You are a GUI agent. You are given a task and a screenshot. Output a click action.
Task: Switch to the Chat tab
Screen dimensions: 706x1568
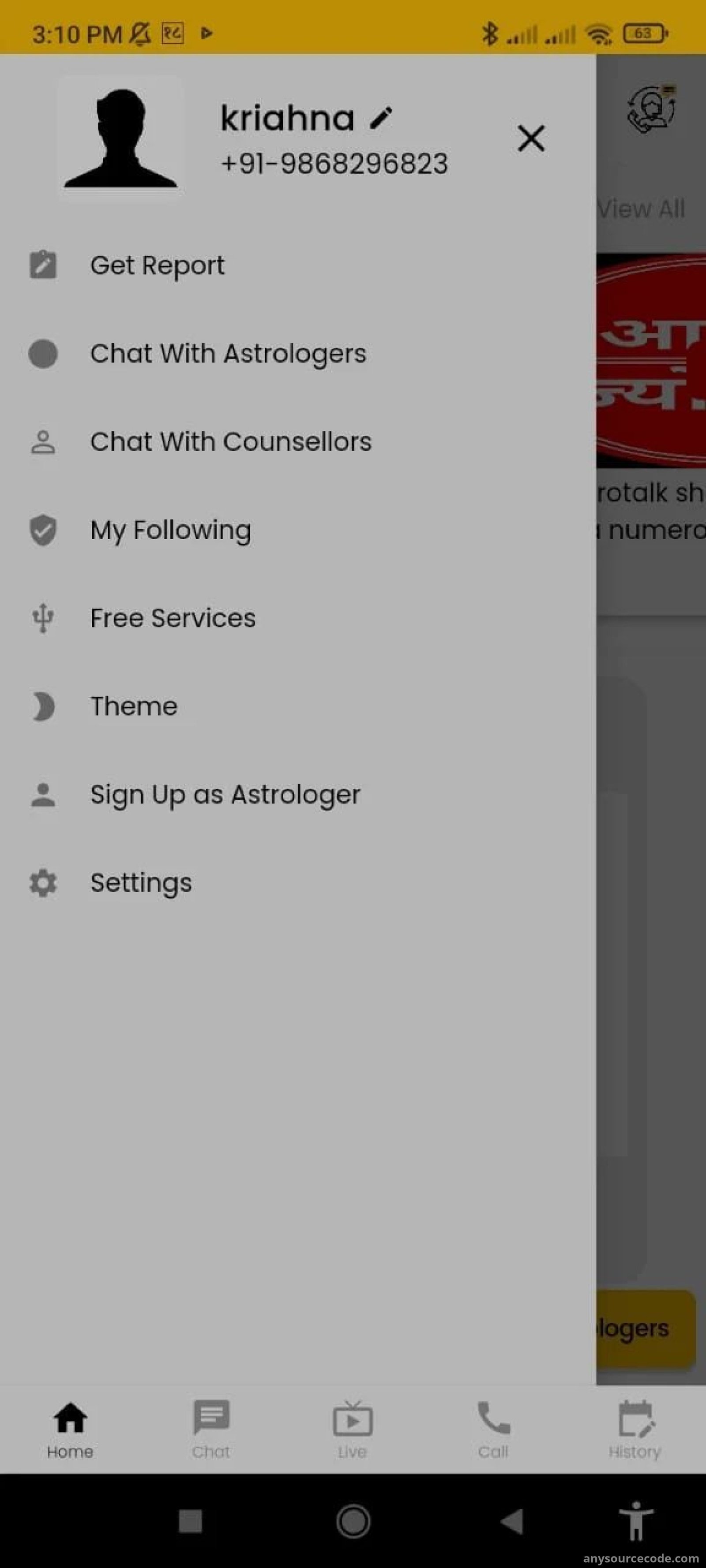(x=211, y=1429)
